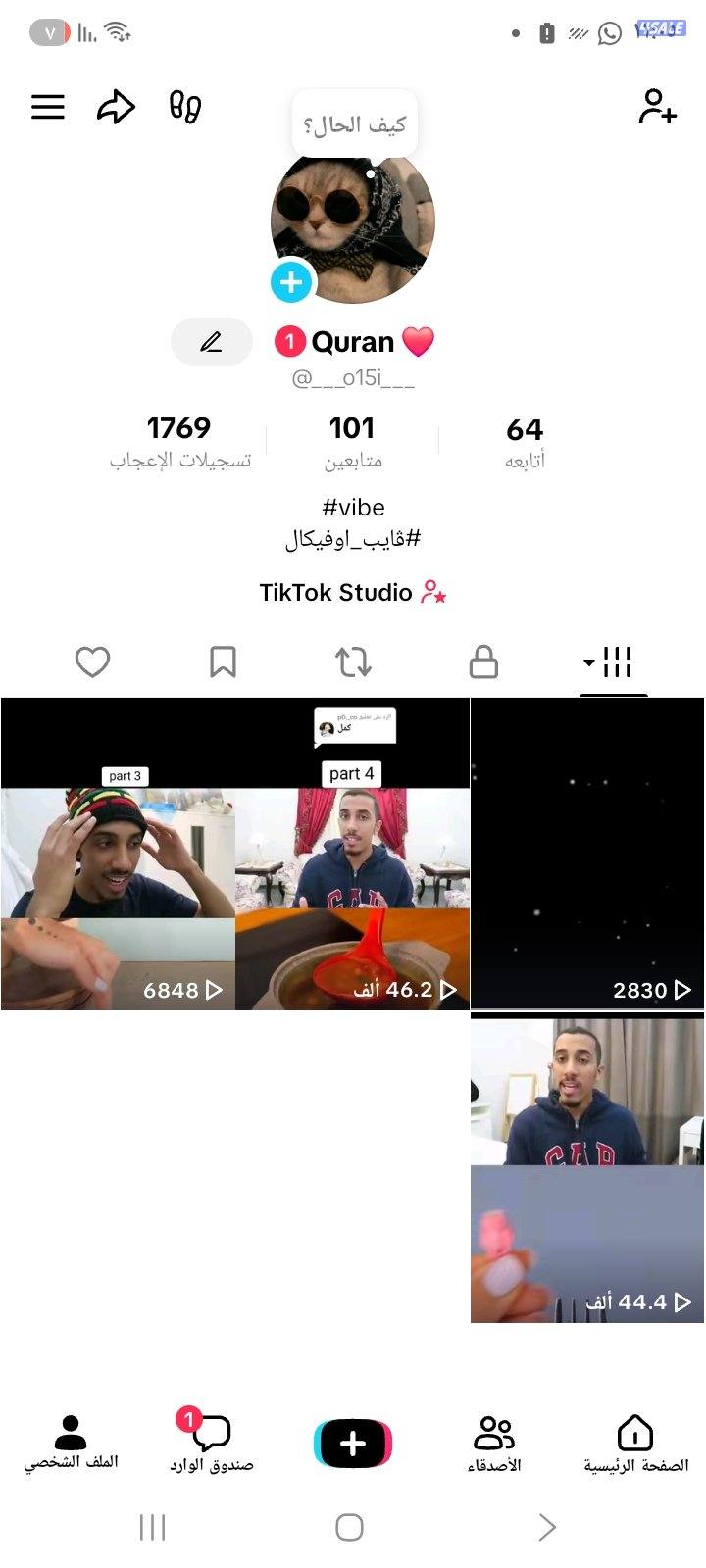
Task: Tap the edit profile pencil button
Action: (x=212, y=342)
